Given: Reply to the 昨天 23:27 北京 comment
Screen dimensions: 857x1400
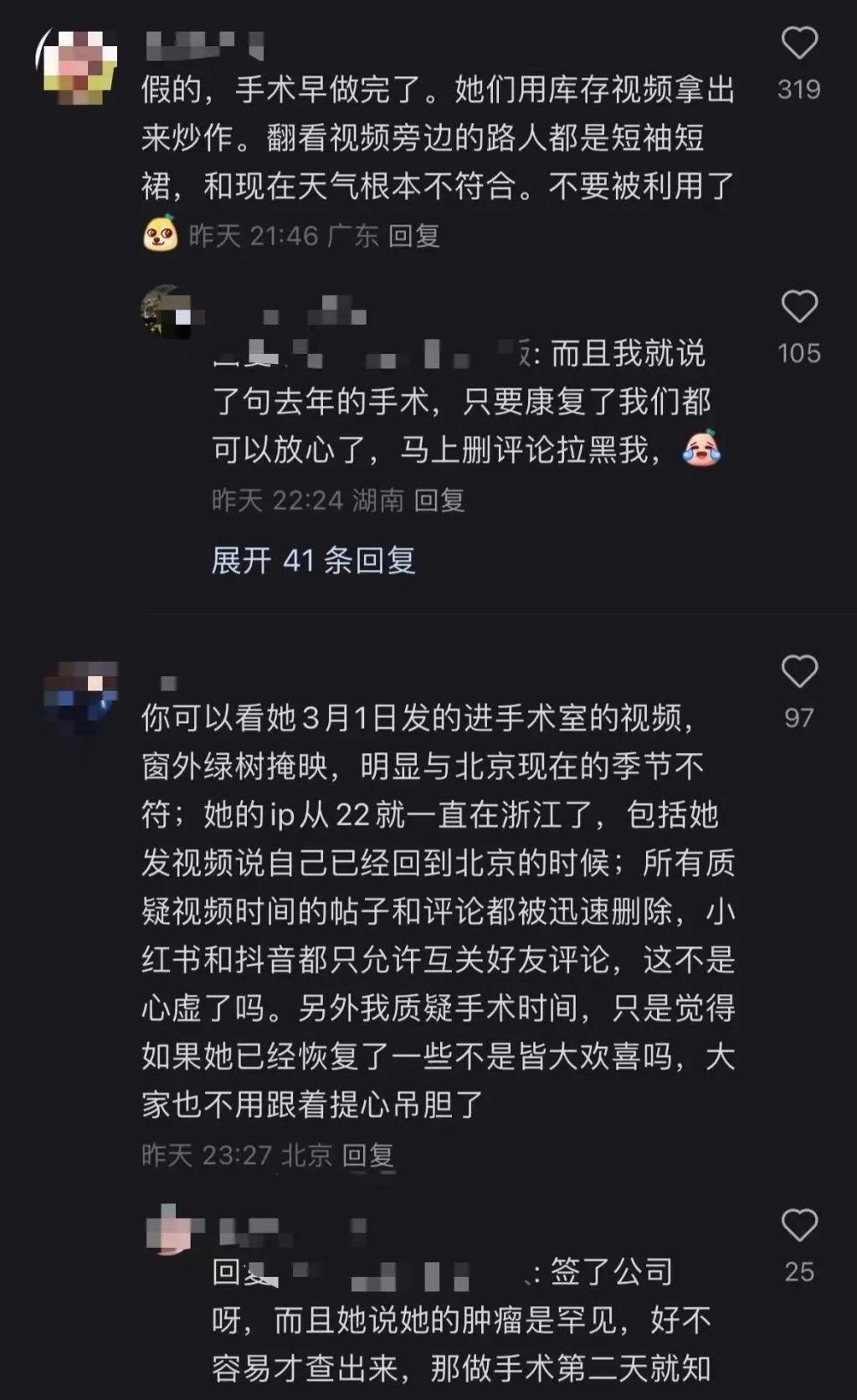Looking at the screenshot, I should (368, 1156).
